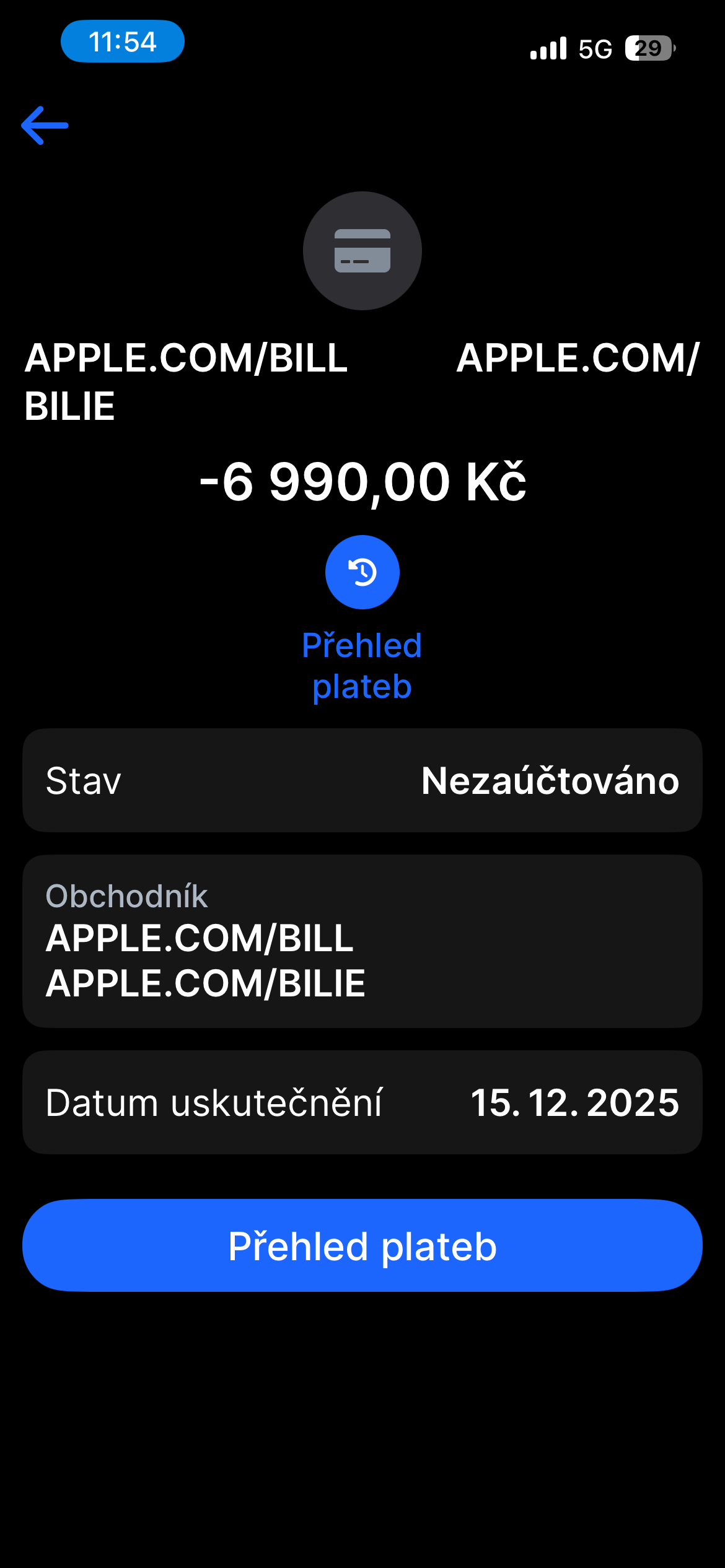Open the wide blue Přehled plateb button
The image size is (725, 1568).
point(362,1245)
